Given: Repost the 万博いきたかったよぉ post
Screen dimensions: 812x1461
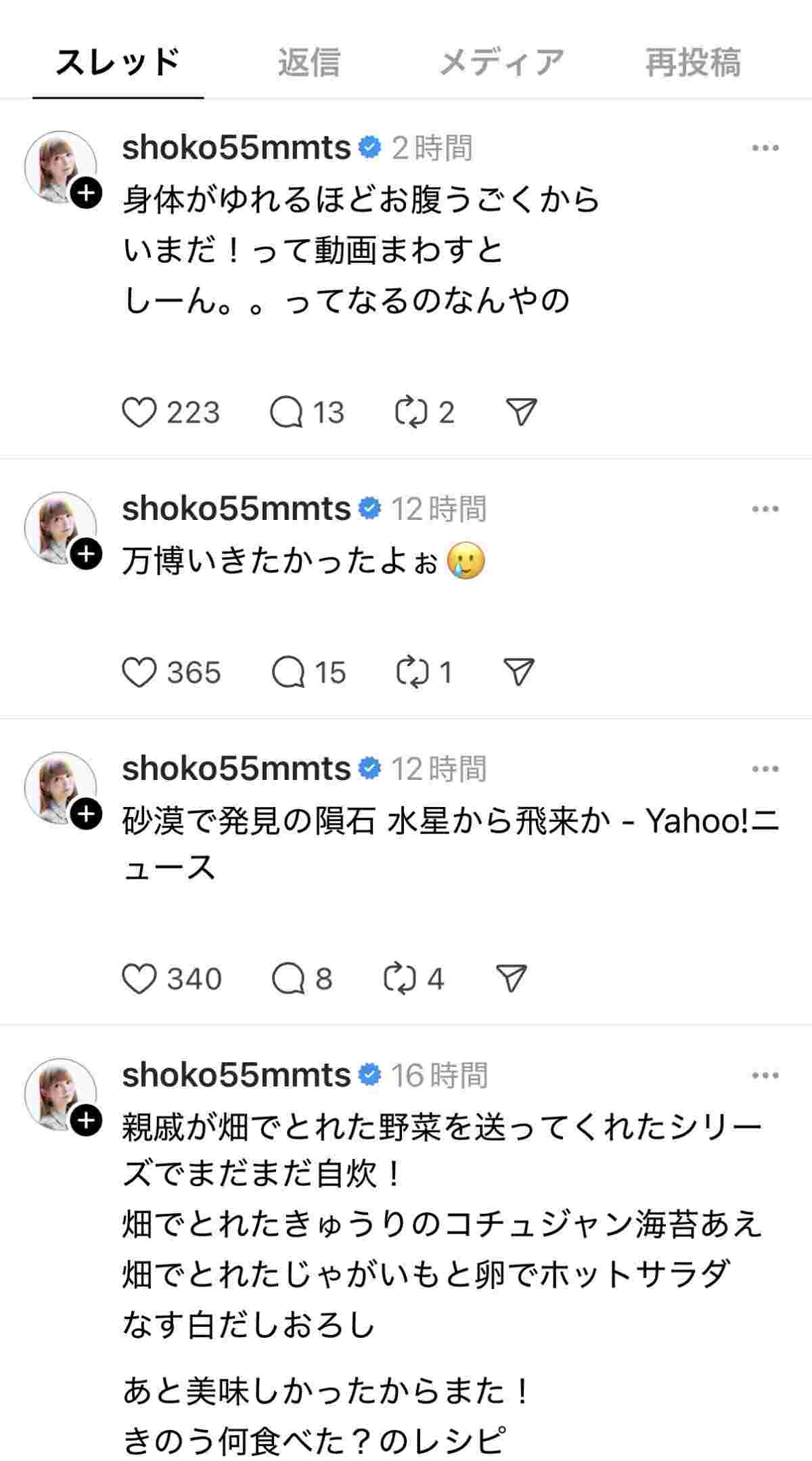Looking at the screenshot, I should 411,672.
